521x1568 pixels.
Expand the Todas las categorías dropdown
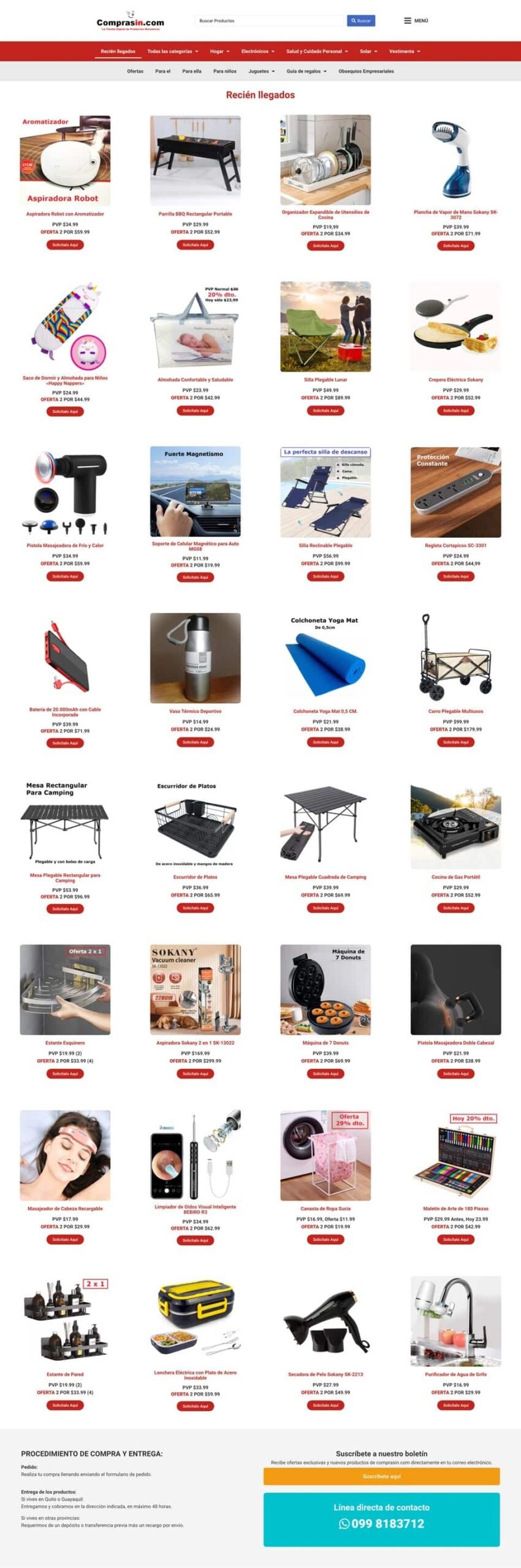point(172,51)
